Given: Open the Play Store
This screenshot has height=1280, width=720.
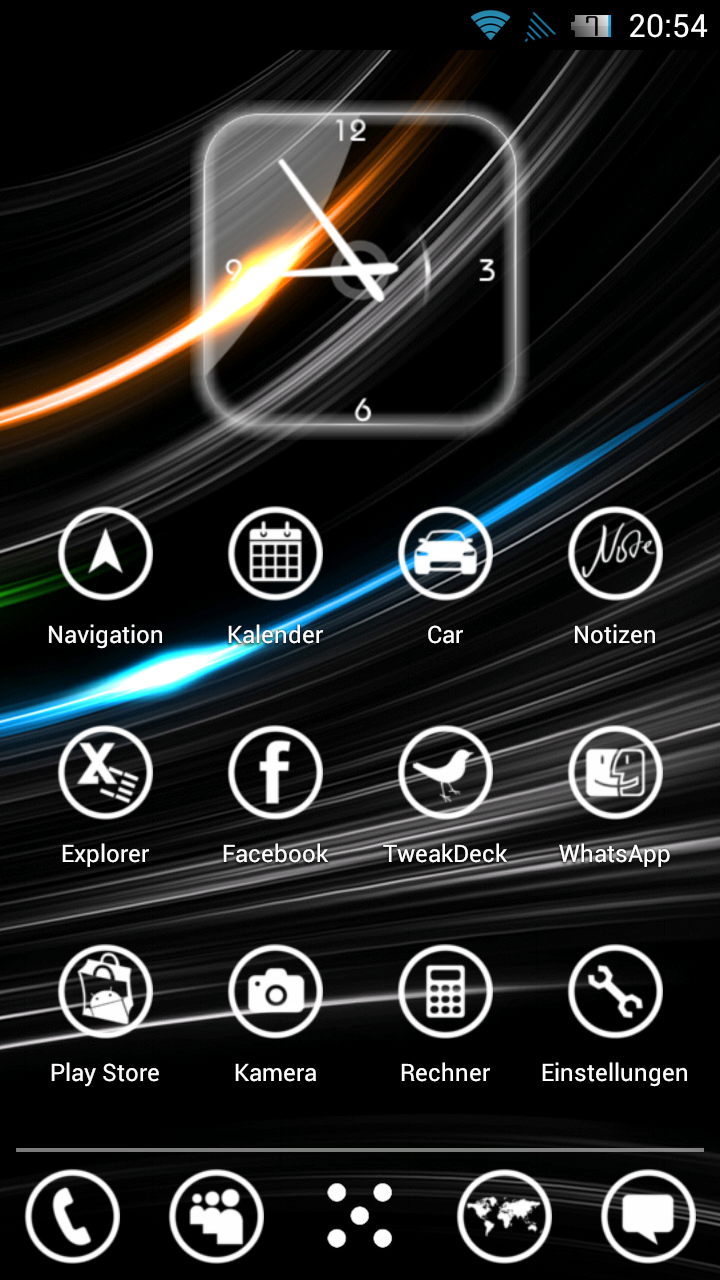Looking at the screenshot, I should click(x=105, y=992).
